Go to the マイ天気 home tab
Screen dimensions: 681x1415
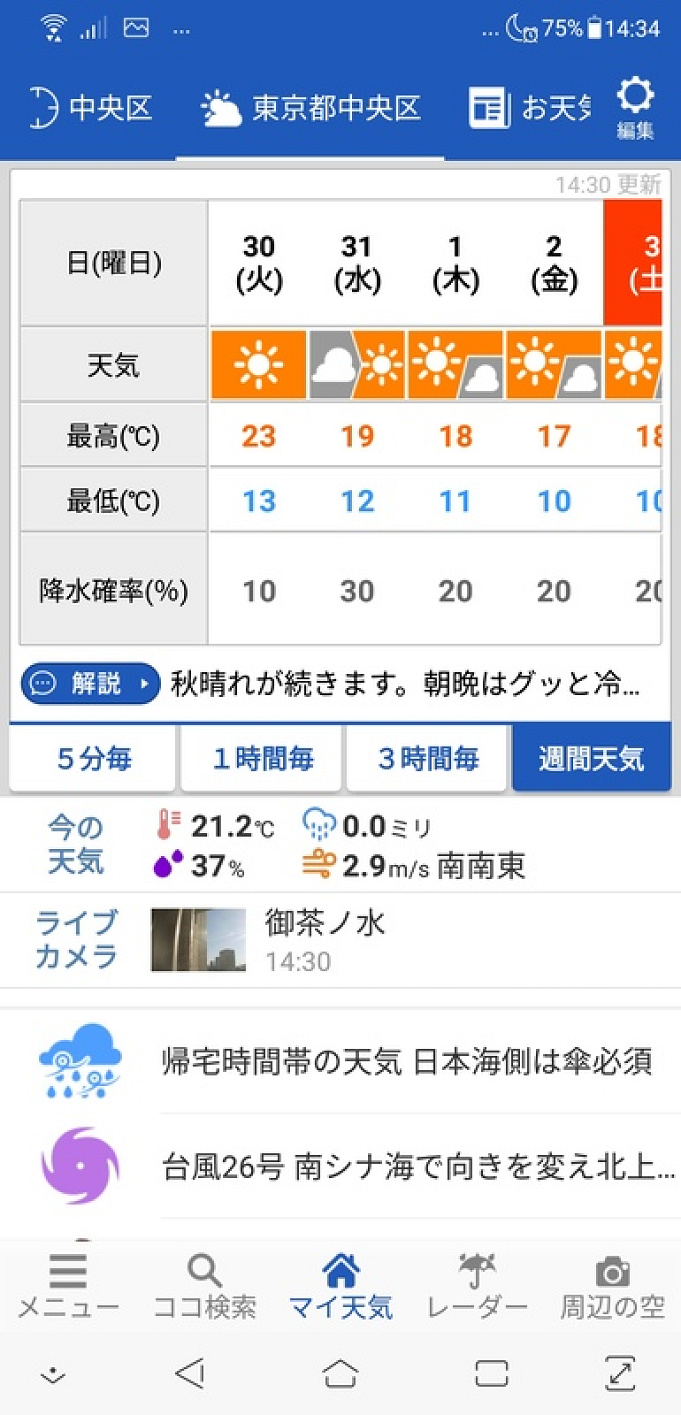pyautogui.click(x=341, y=1286)
